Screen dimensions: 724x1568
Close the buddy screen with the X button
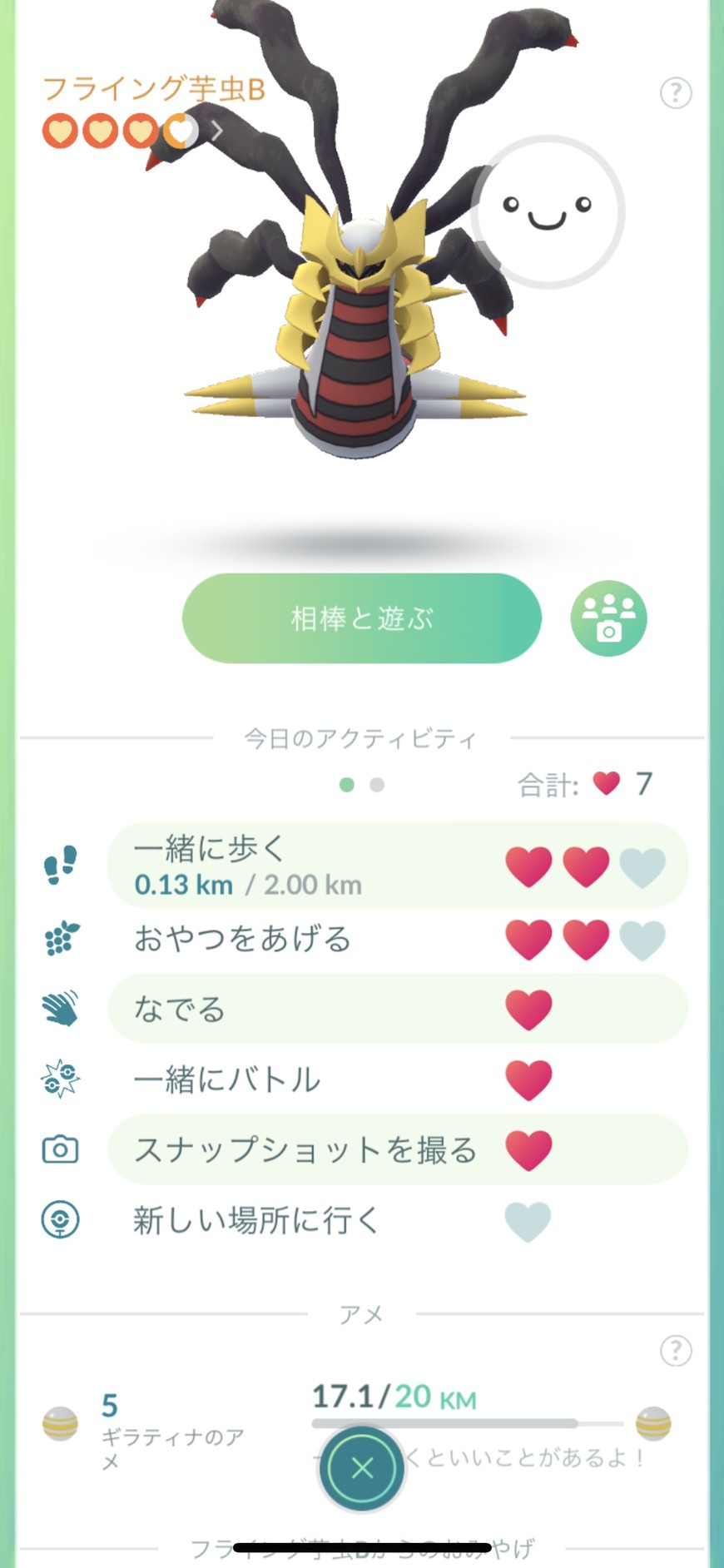(362, 1468)
